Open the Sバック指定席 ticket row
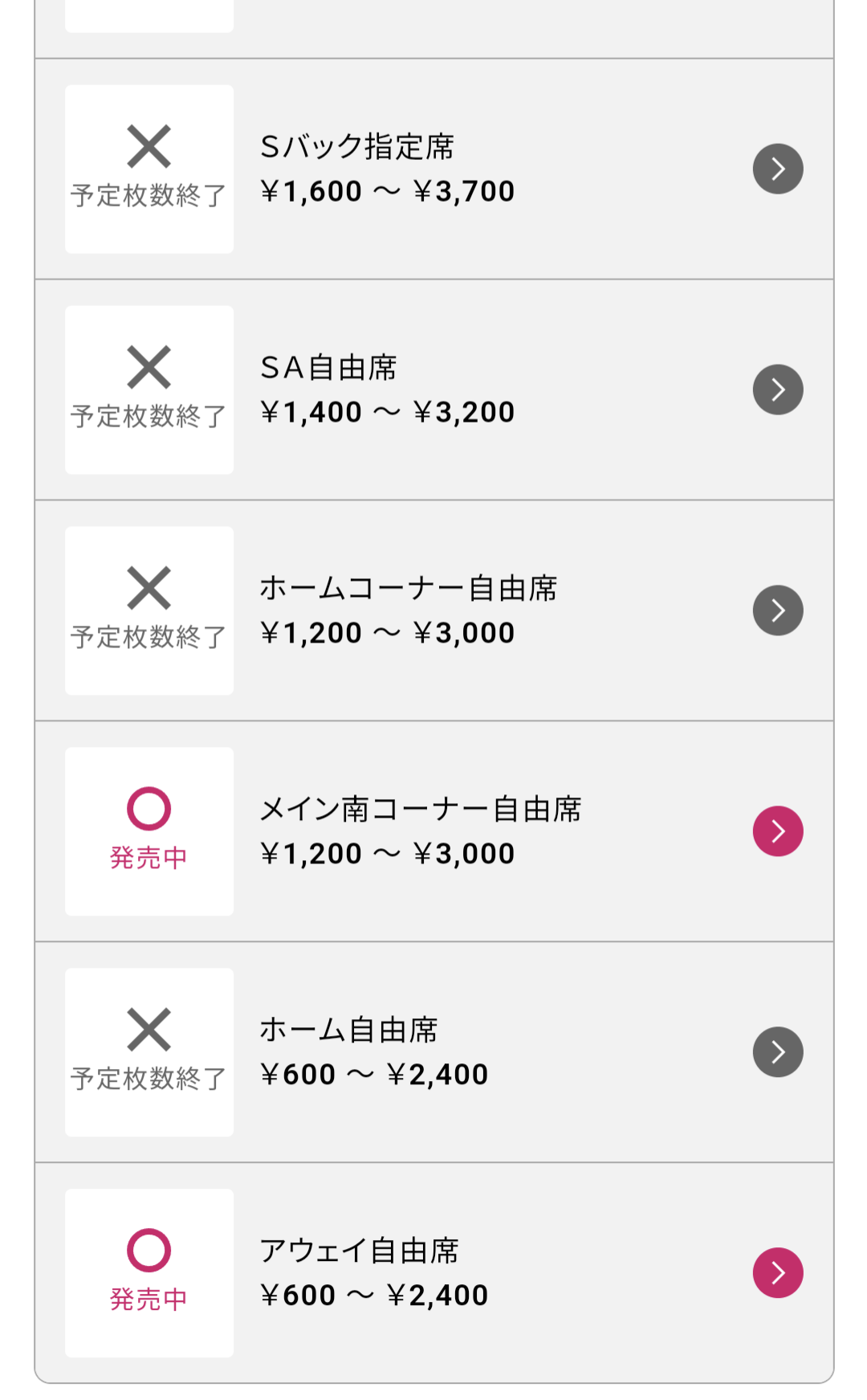867x1400 pixels. [433, 169]
